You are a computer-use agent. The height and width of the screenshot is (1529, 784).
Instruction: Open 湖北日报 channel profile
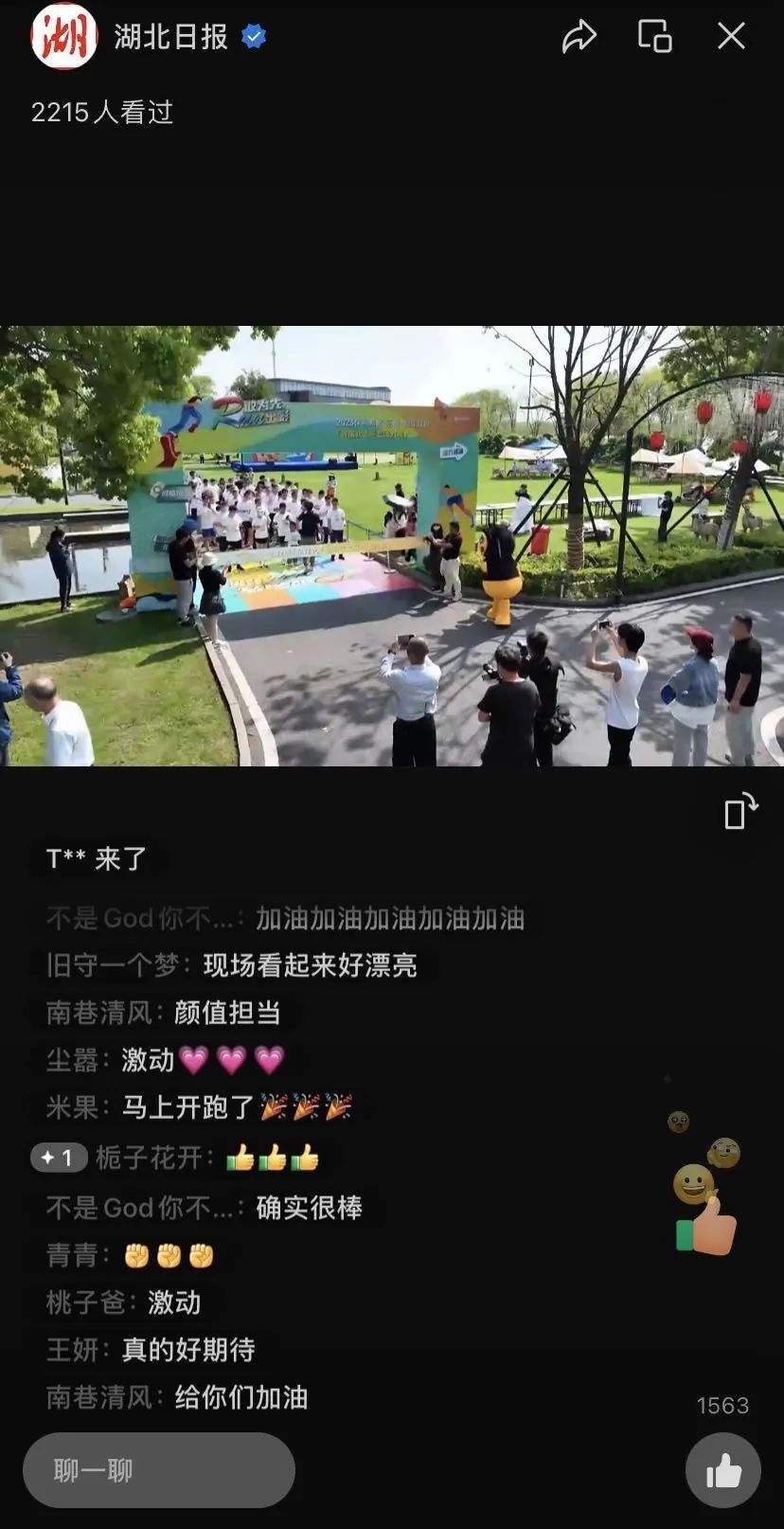pos(64,37)
